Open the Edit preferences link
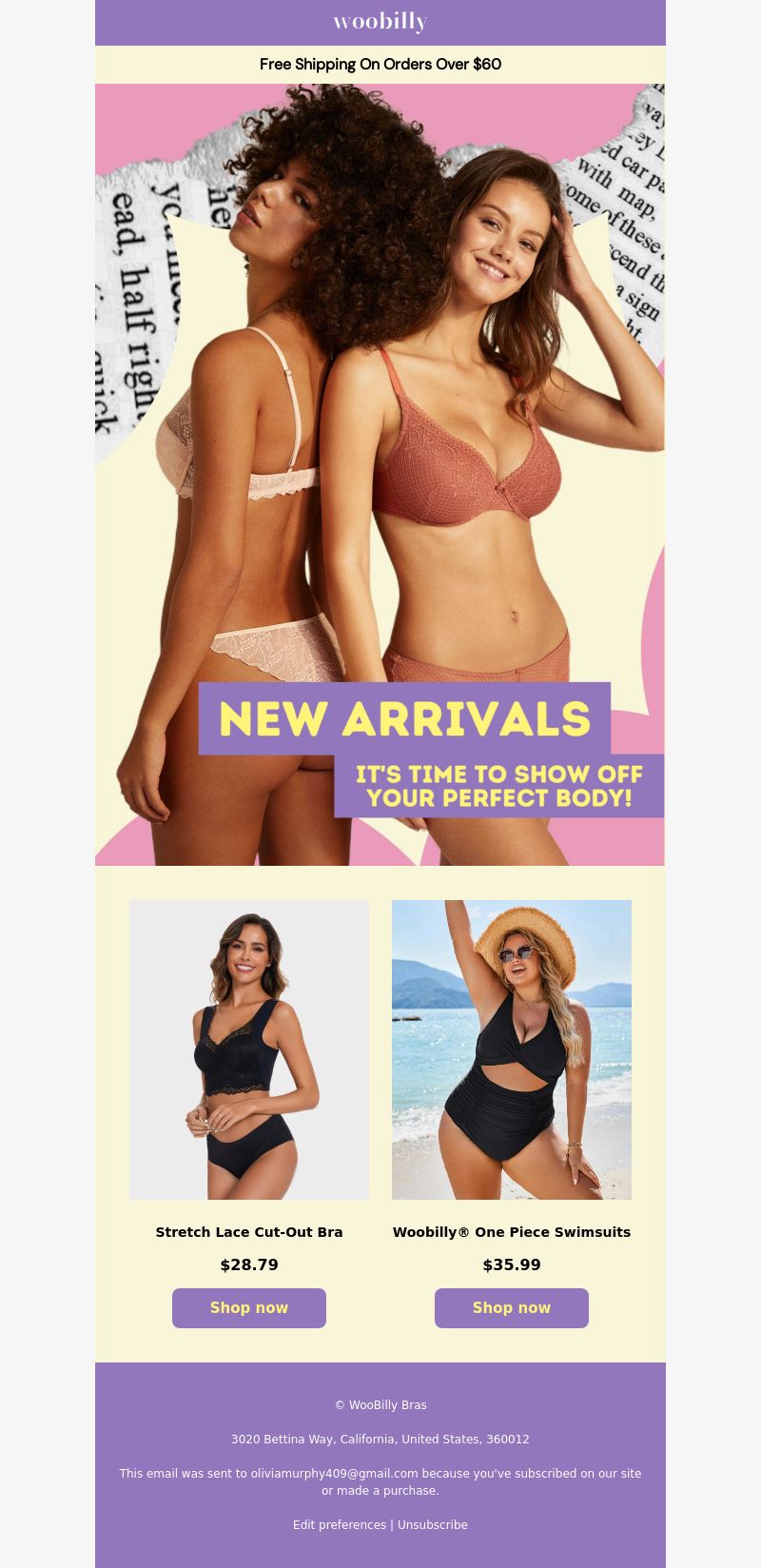Screen dimensions: 761x1568 [340, 1525]
